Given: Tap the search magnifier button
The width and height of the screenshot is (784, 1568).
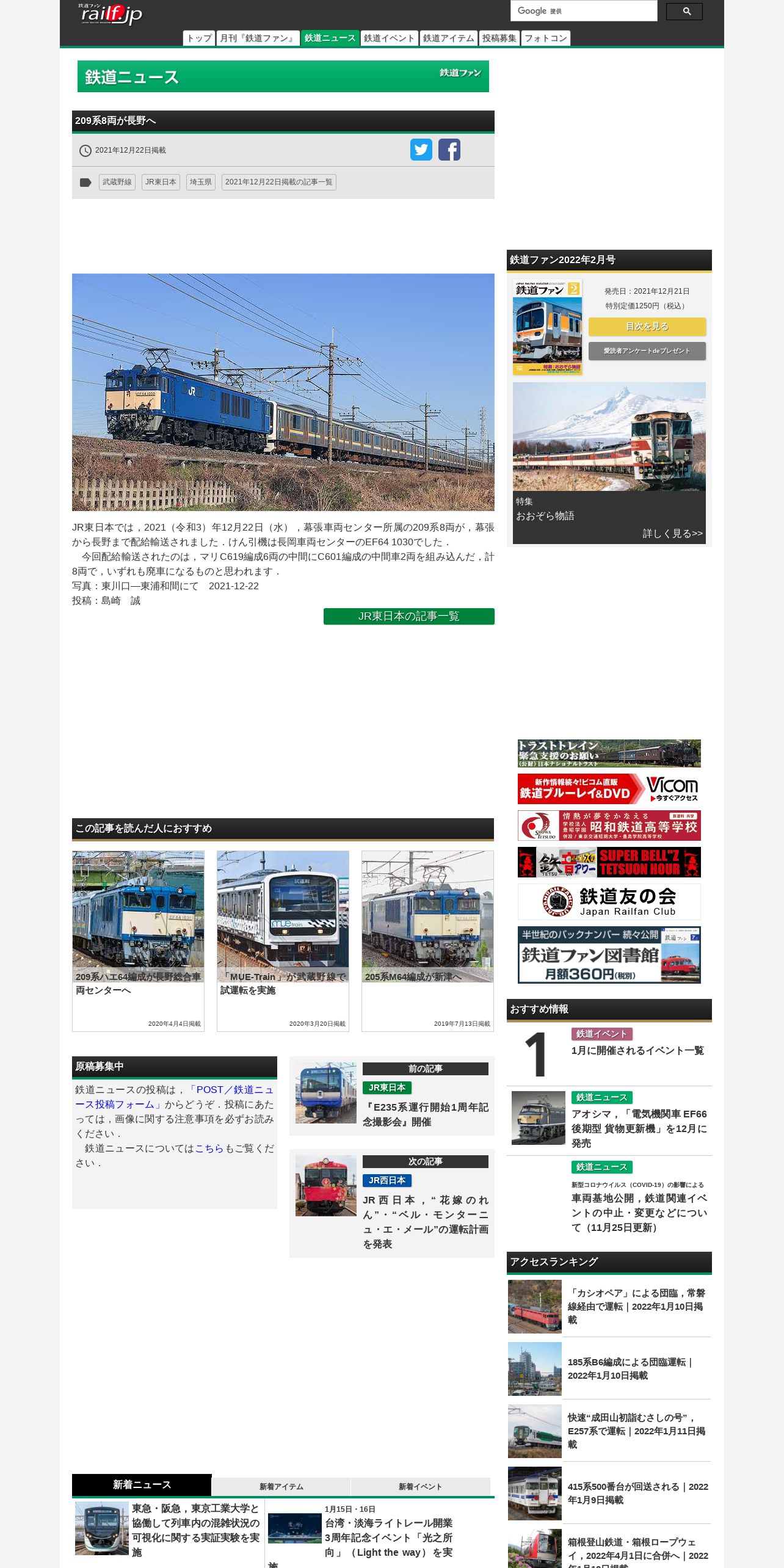Looking at the screenshot, I should [x=684, y=12].
